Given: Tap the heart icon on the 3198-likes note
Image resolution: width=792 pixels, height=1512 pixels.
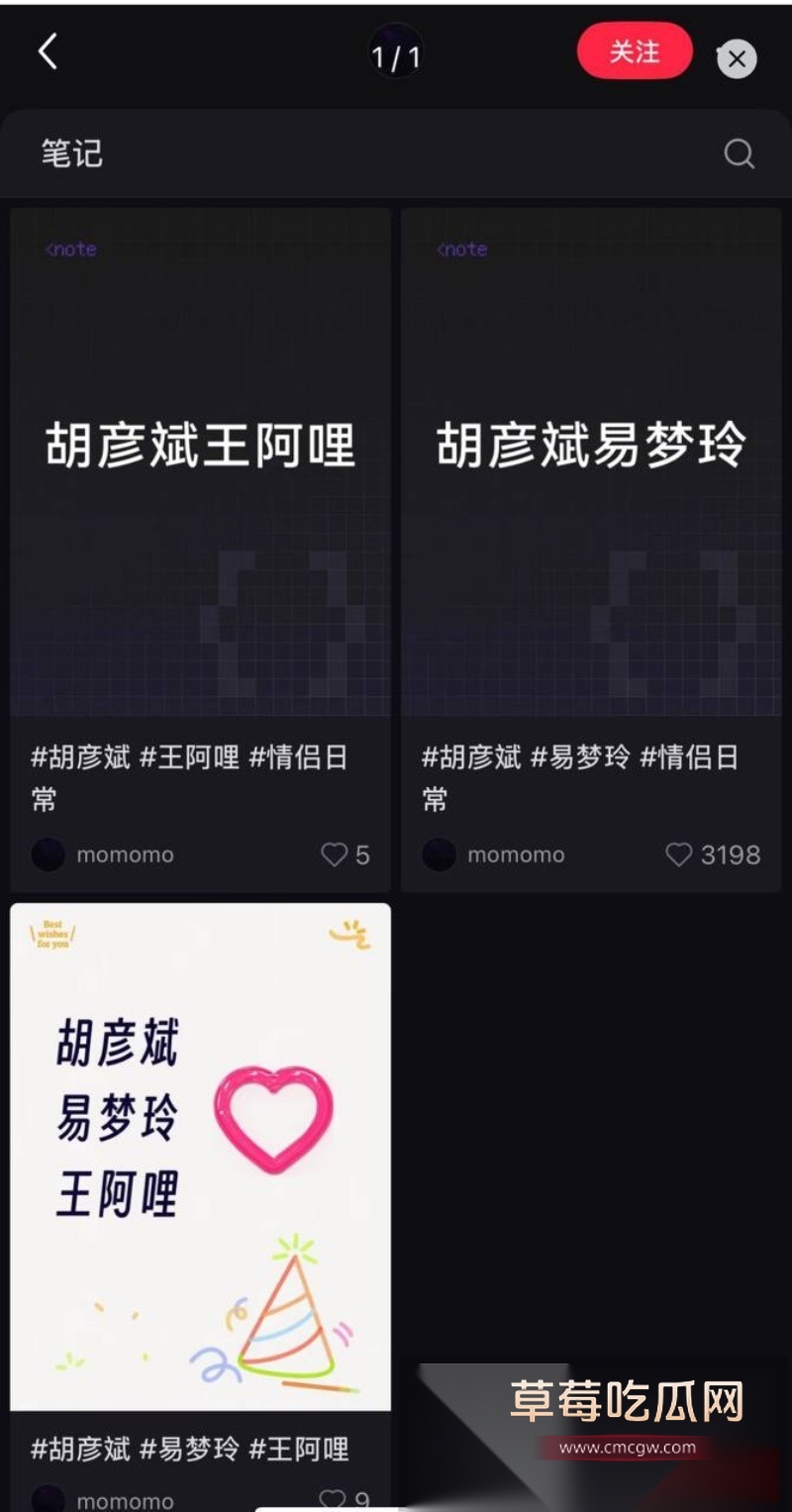Looking at the screenshot, I should point(681,855).
